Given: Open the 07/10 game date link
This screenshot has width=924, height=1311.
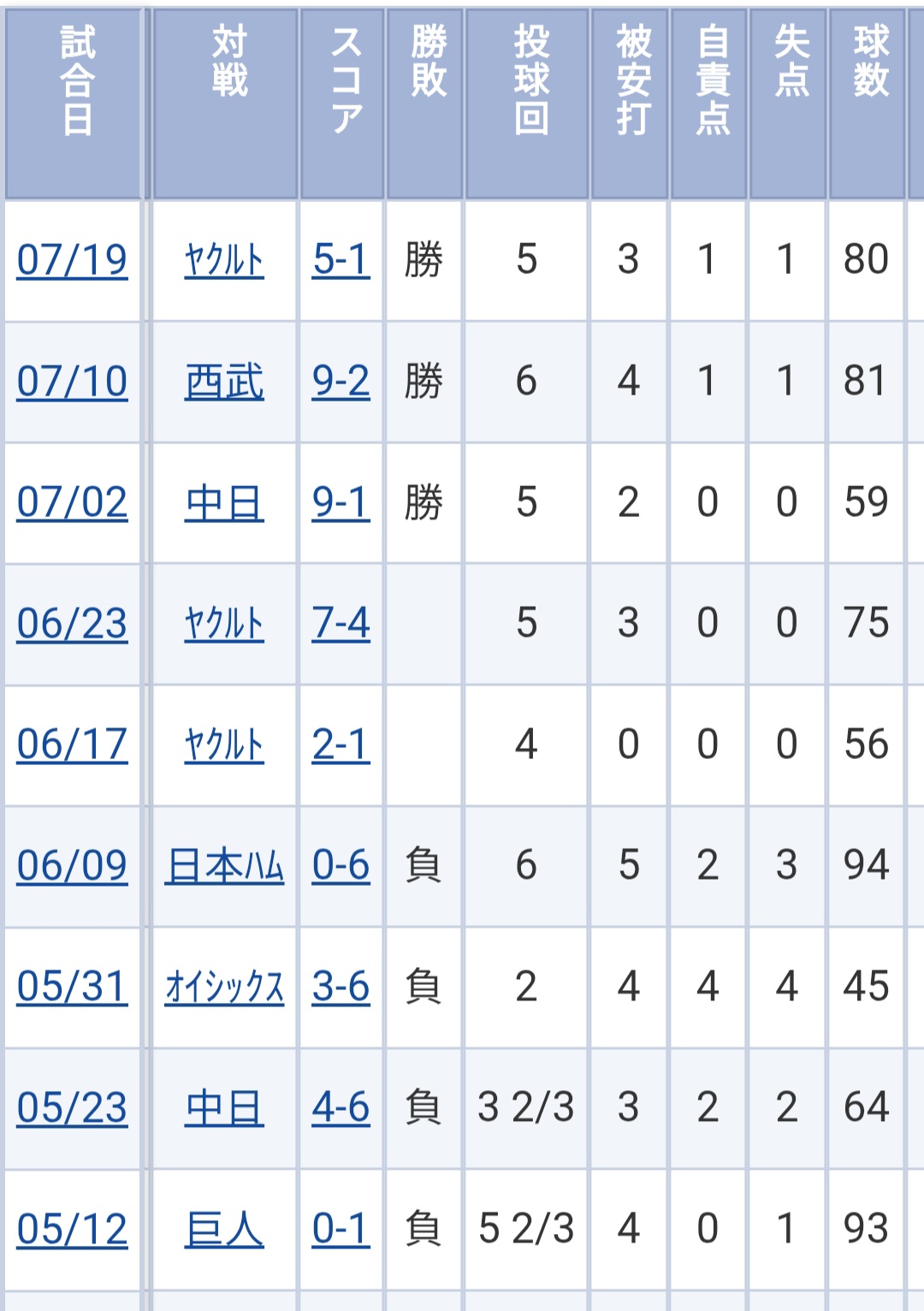Looking at the screenshot, I should click(73, 382).
